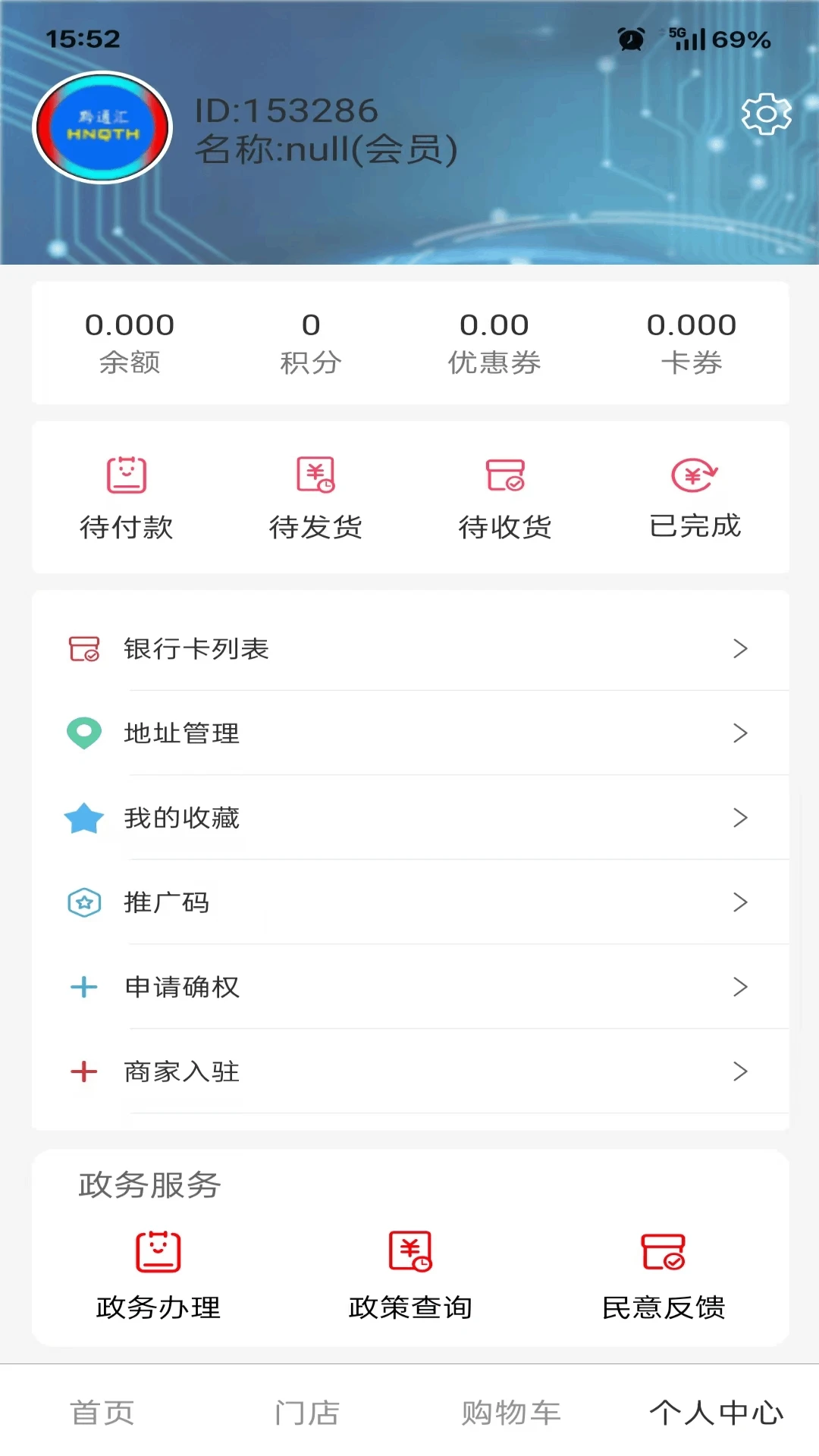Expand the 商家入驻 row chevron
This screenshot has width=819, height=1456.
point(741,1072)
